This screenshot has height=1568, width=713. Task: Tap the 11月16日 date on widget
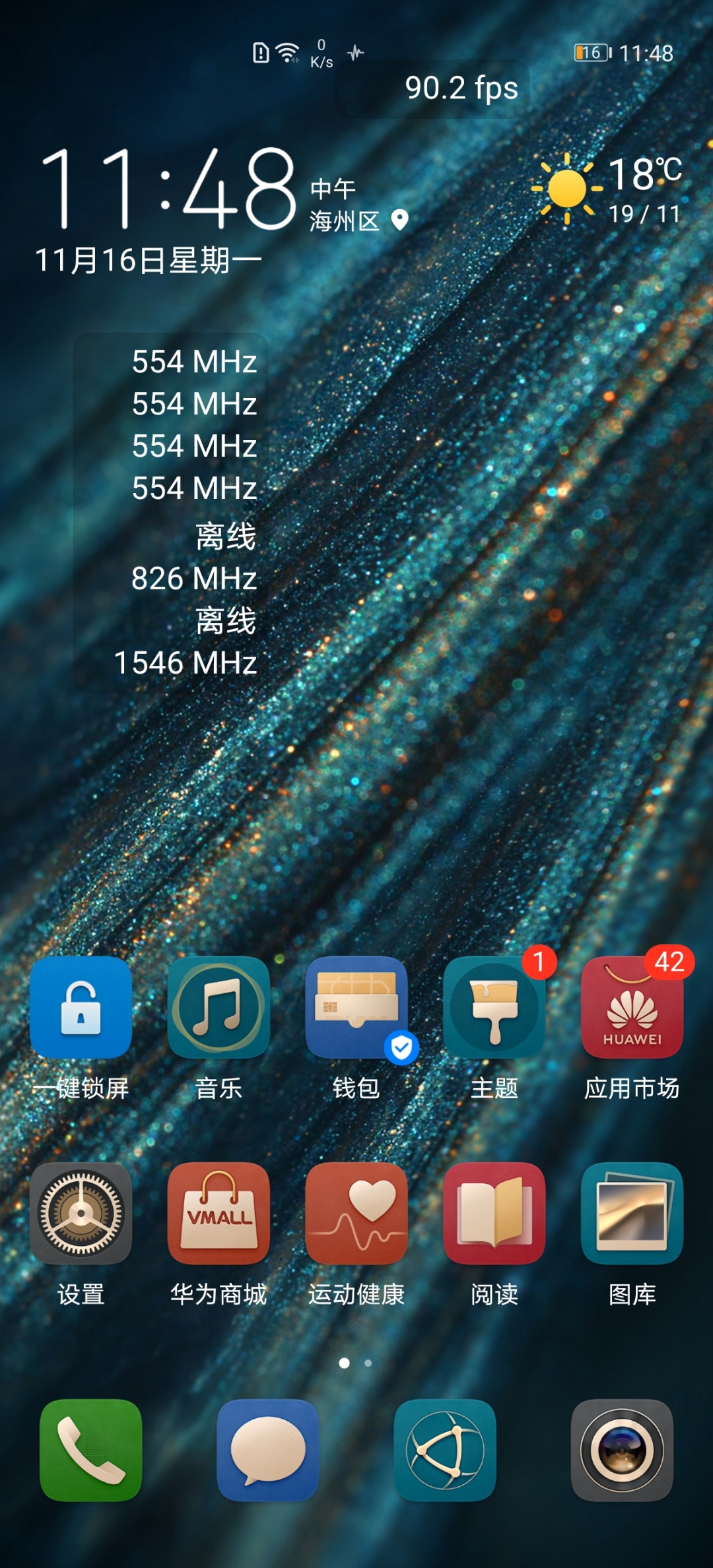point(148,260)
